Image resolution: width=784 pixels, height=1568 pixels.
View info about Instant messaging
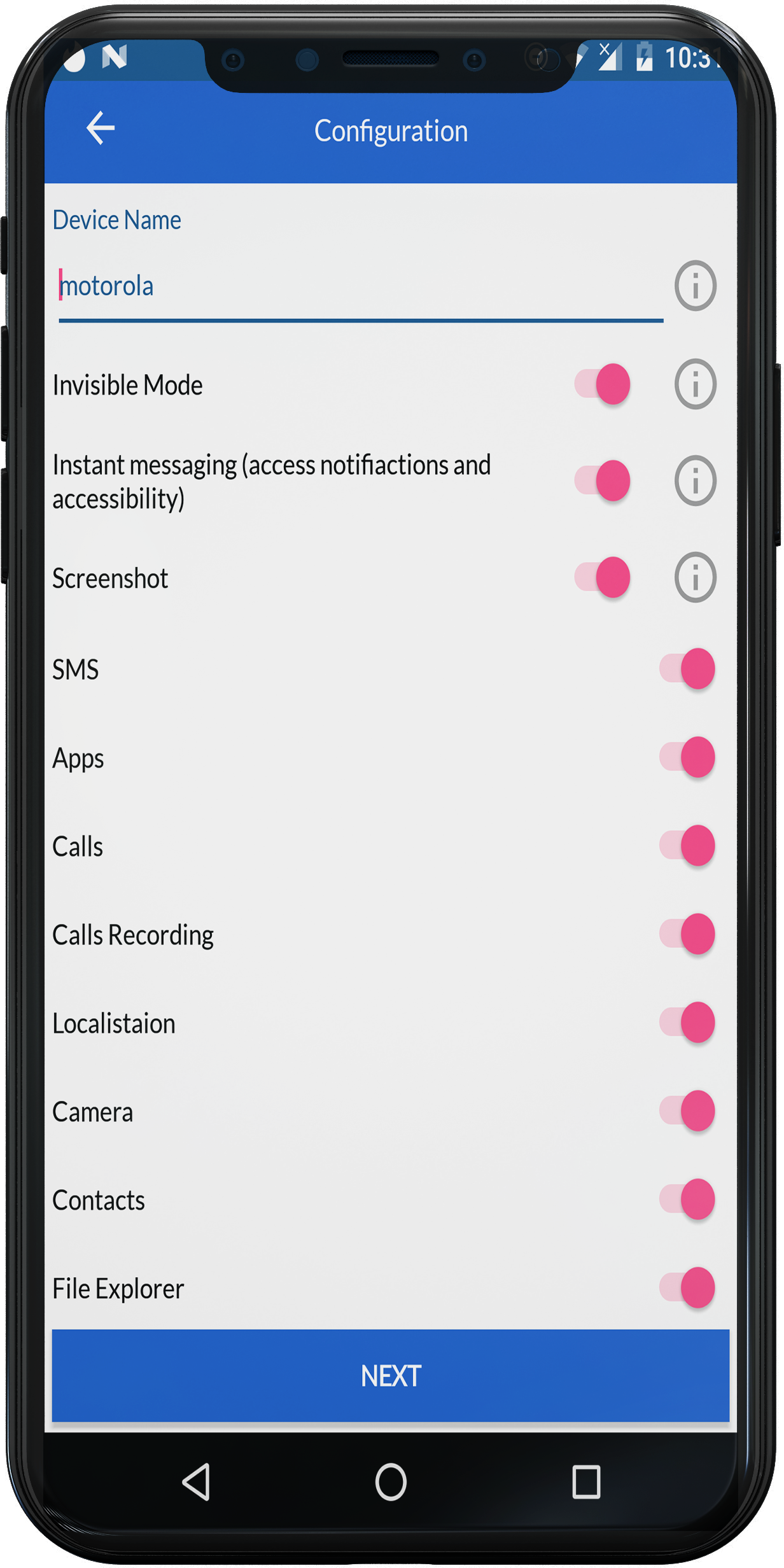point(696,481)
